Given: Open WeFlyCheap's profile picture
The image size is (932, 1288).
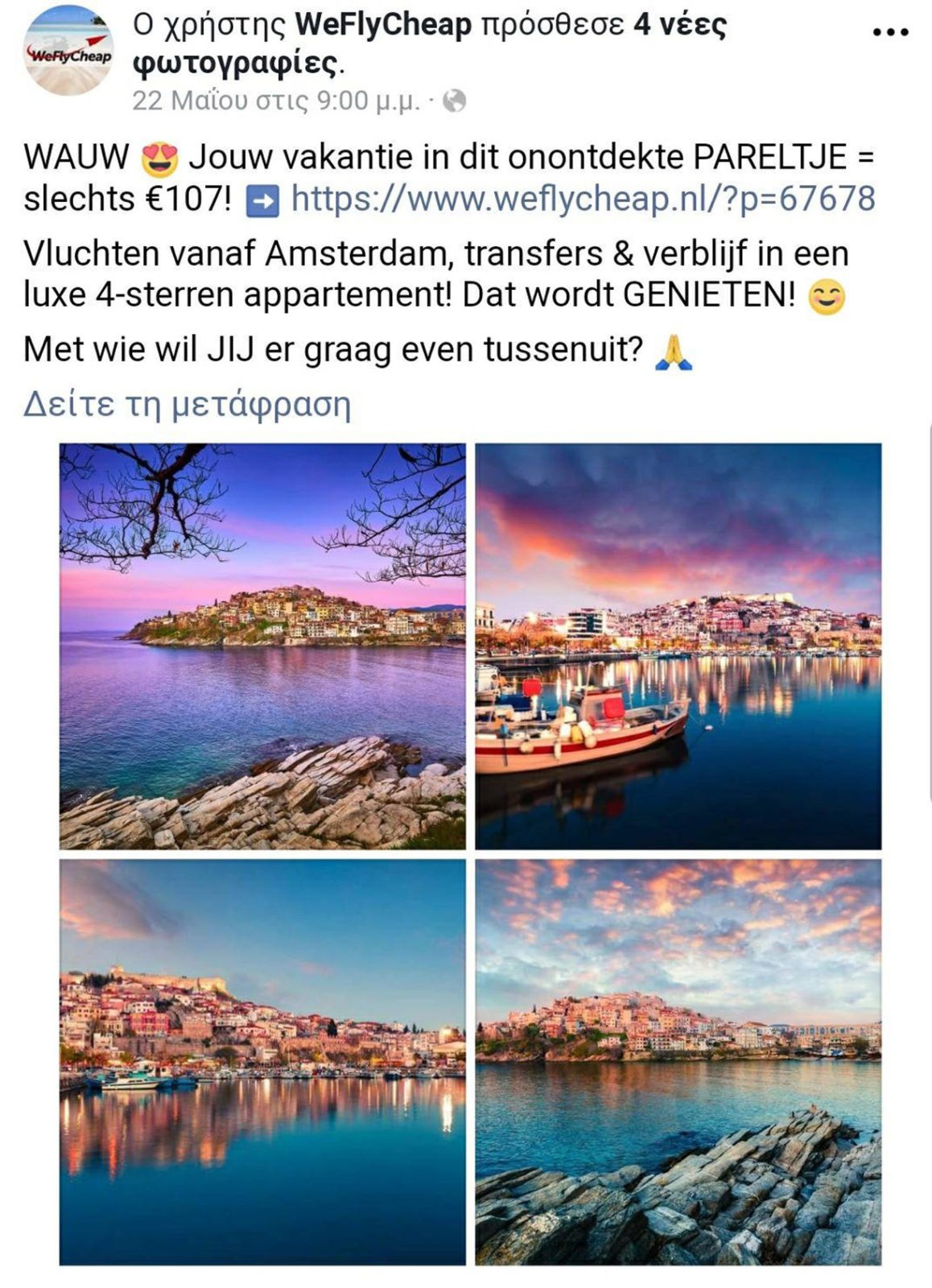Looking at the screenshot, I should pos(70,52).
